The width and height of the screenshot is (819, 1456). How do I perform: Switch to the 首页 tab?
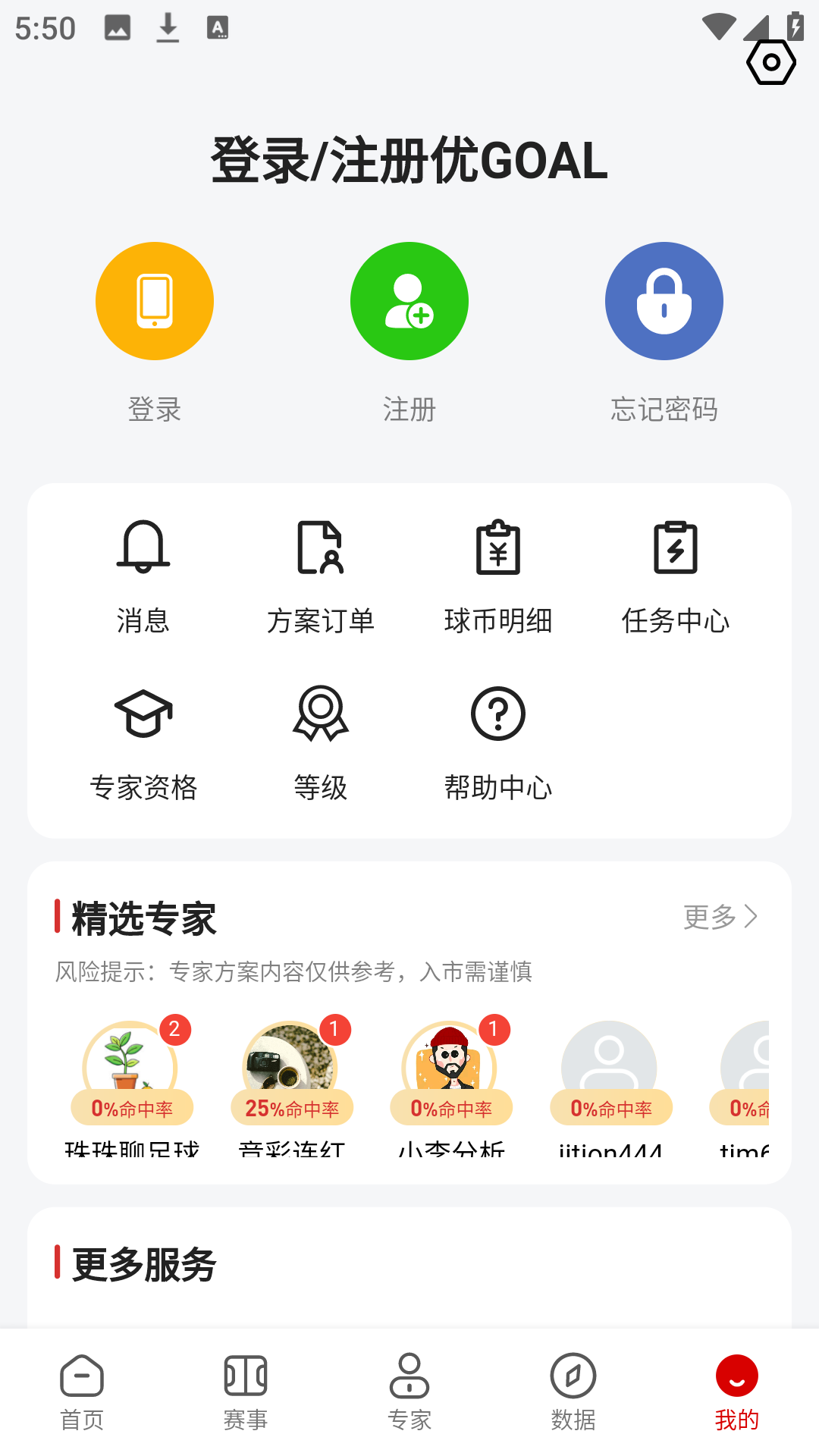point(82,1395)
